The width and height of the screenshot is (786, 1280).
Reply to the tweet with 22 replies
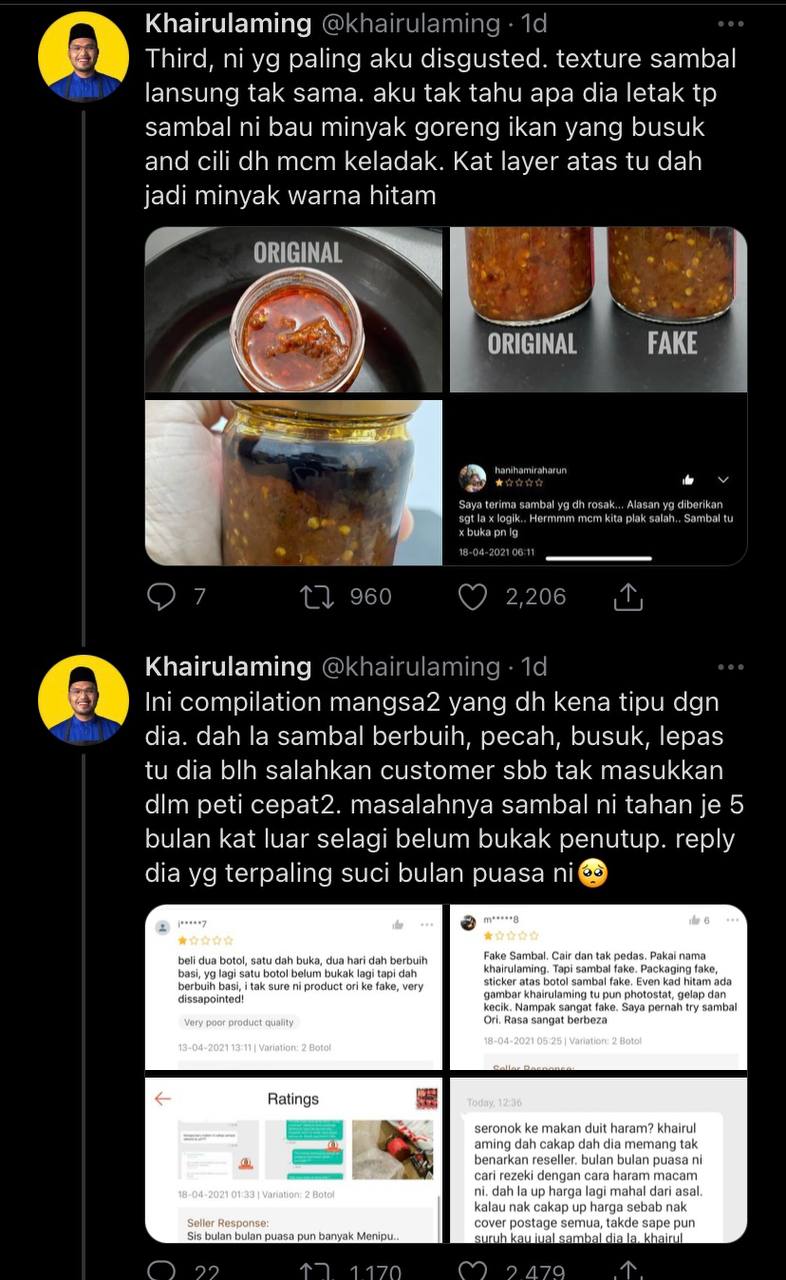point(162,1271)
